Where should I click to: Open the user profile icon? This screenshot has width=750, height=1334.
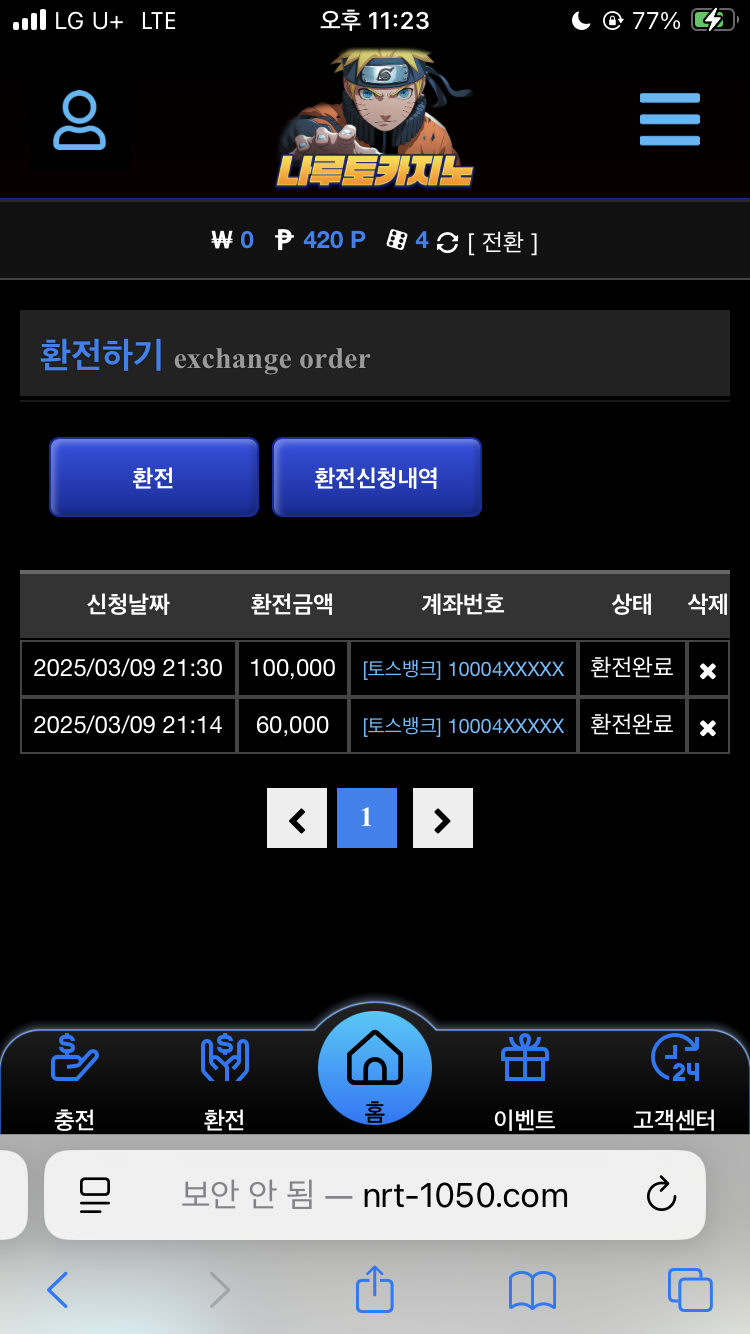point(79,121)
